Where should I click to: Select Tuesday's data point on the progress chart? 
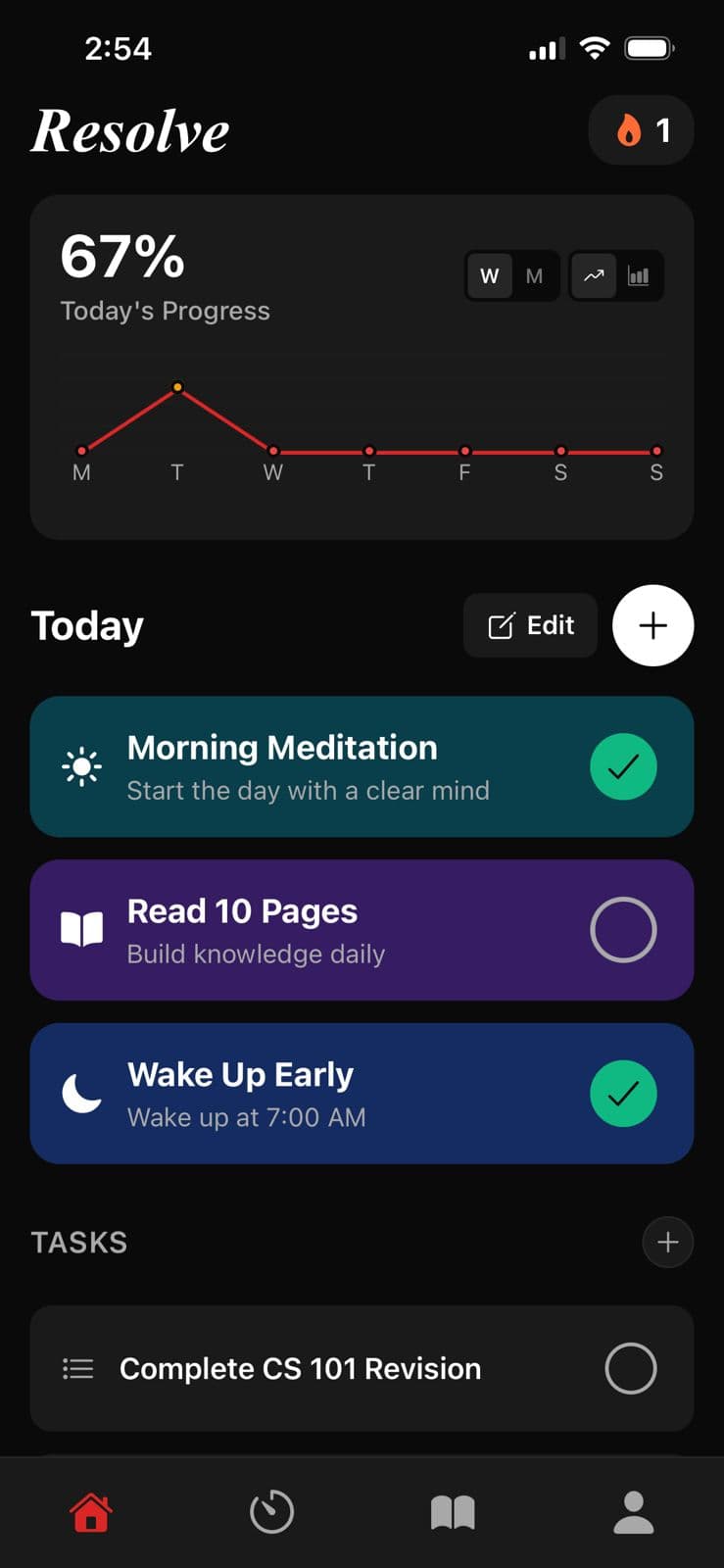coord(177,387)
